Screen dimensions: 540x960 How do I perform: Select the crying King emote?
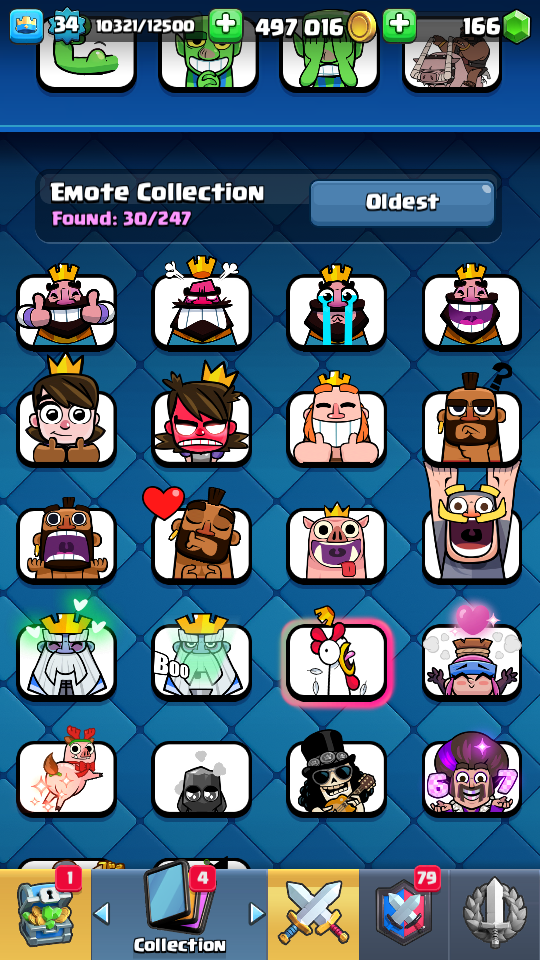click(x=337, y=309)
